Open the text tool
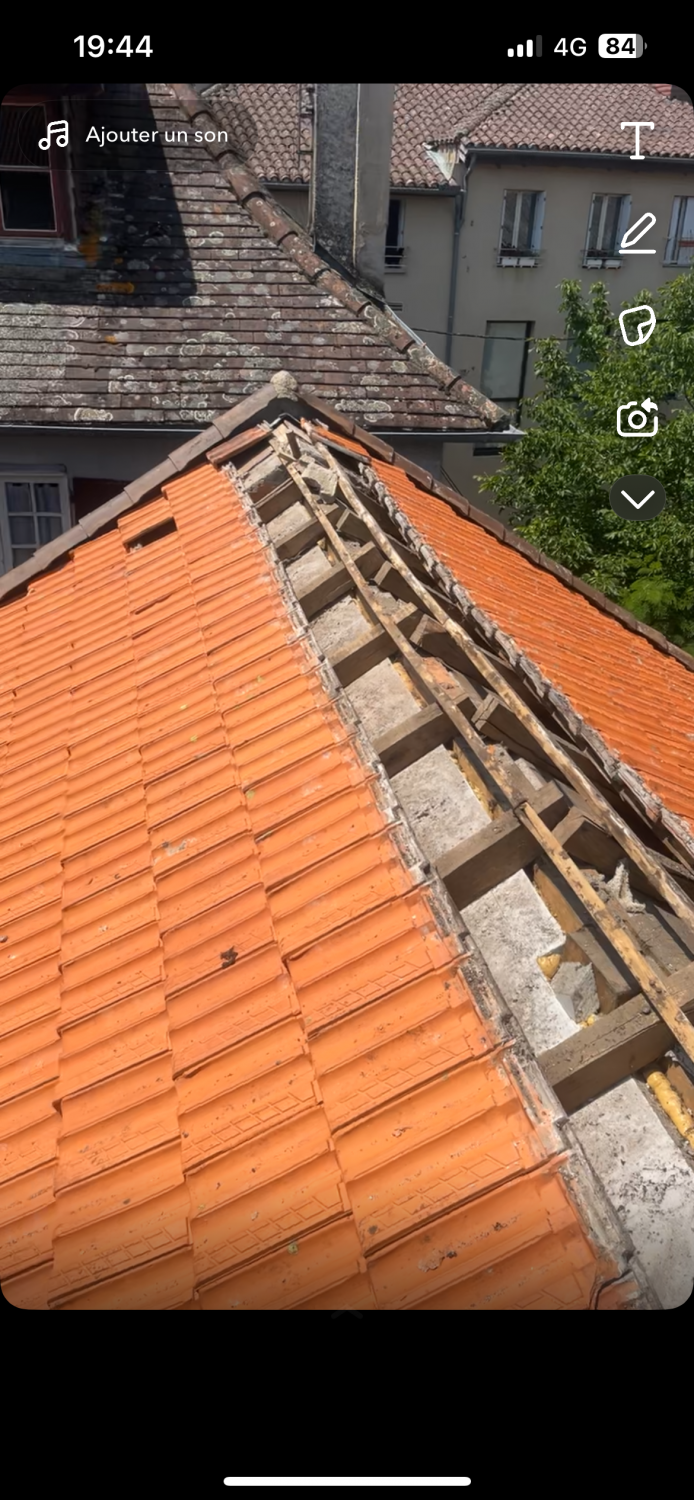The image size is (694, 1500). coord(637,140)
